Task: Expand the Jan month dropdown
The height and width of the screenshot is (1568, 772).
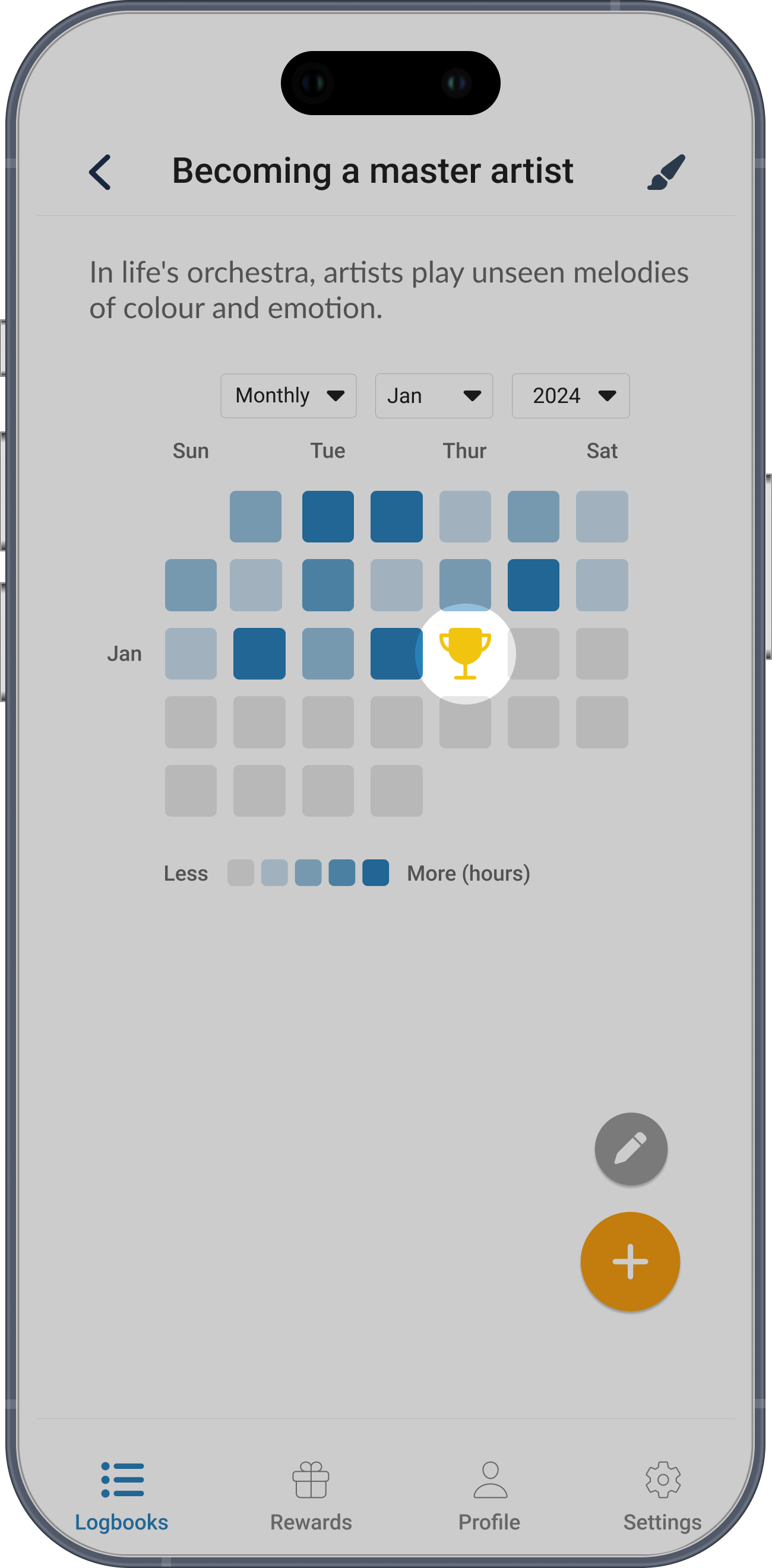Action: (434, 396)
